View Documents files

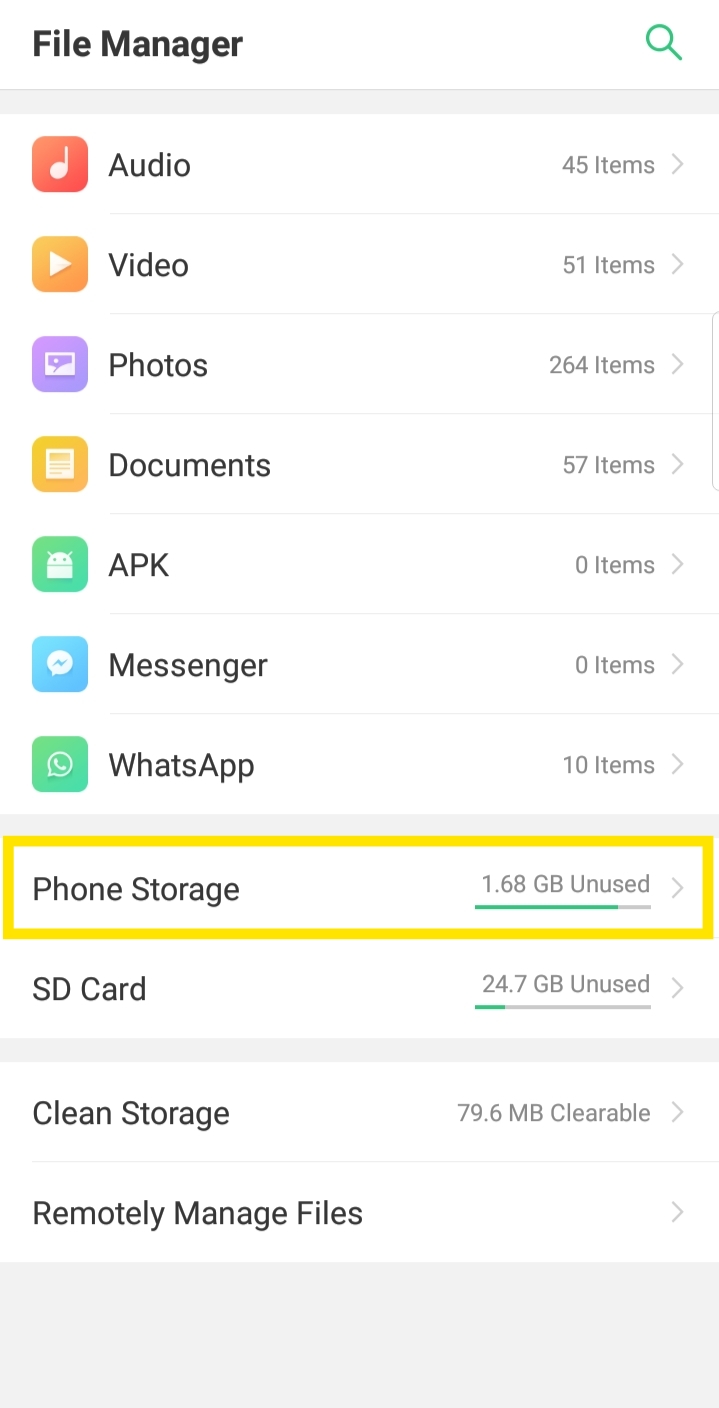[x=359, y=465]
